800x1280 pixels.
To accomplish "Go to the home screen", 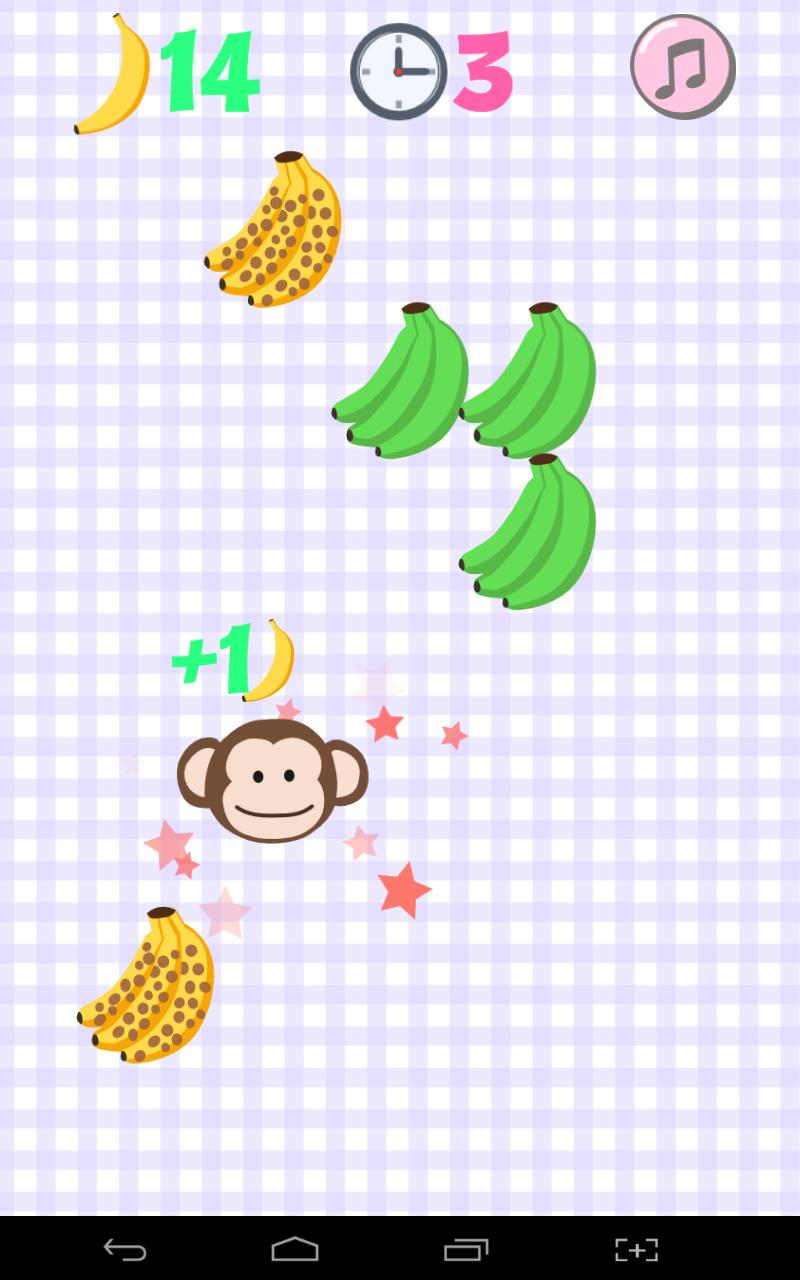I will [295, 1249].
